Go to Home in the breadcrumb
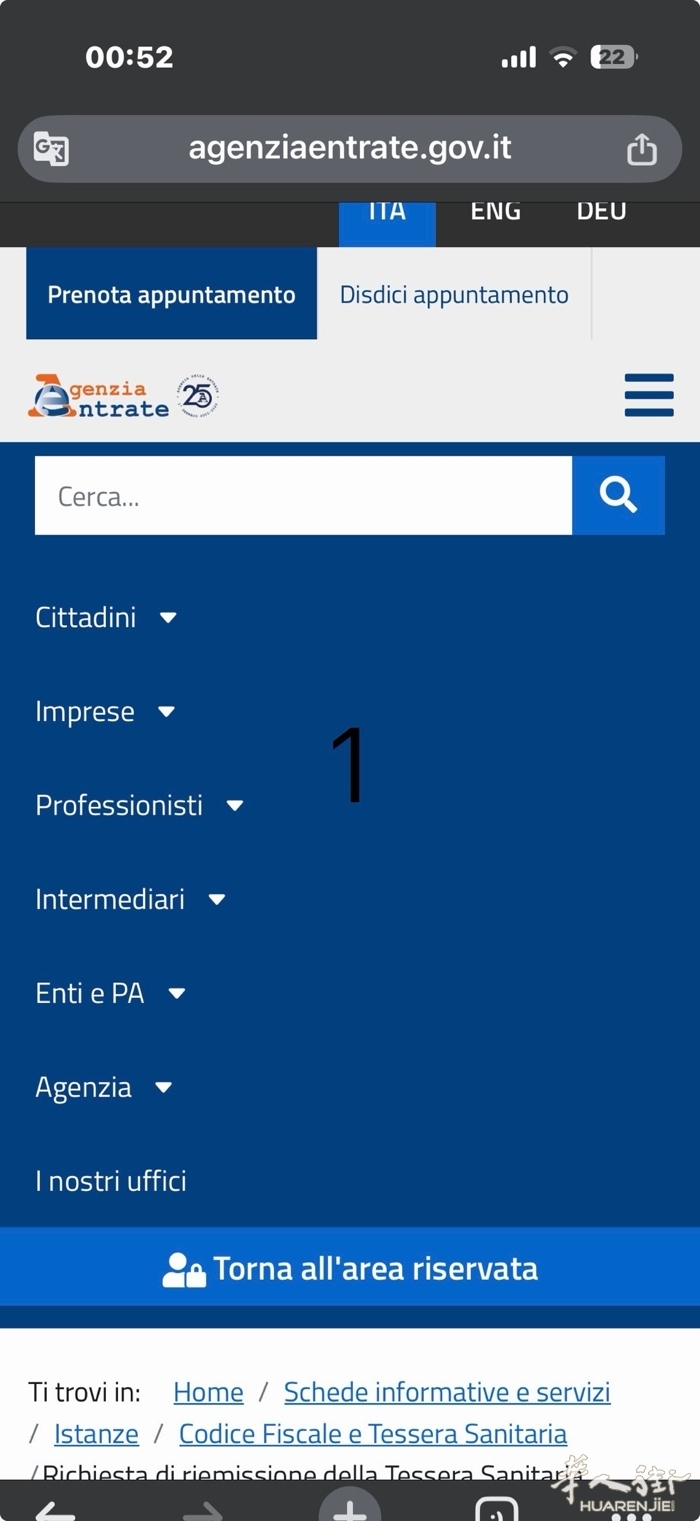This screenshot has height=1521, width=700. pyautogui.click(x=208, y=1392)
